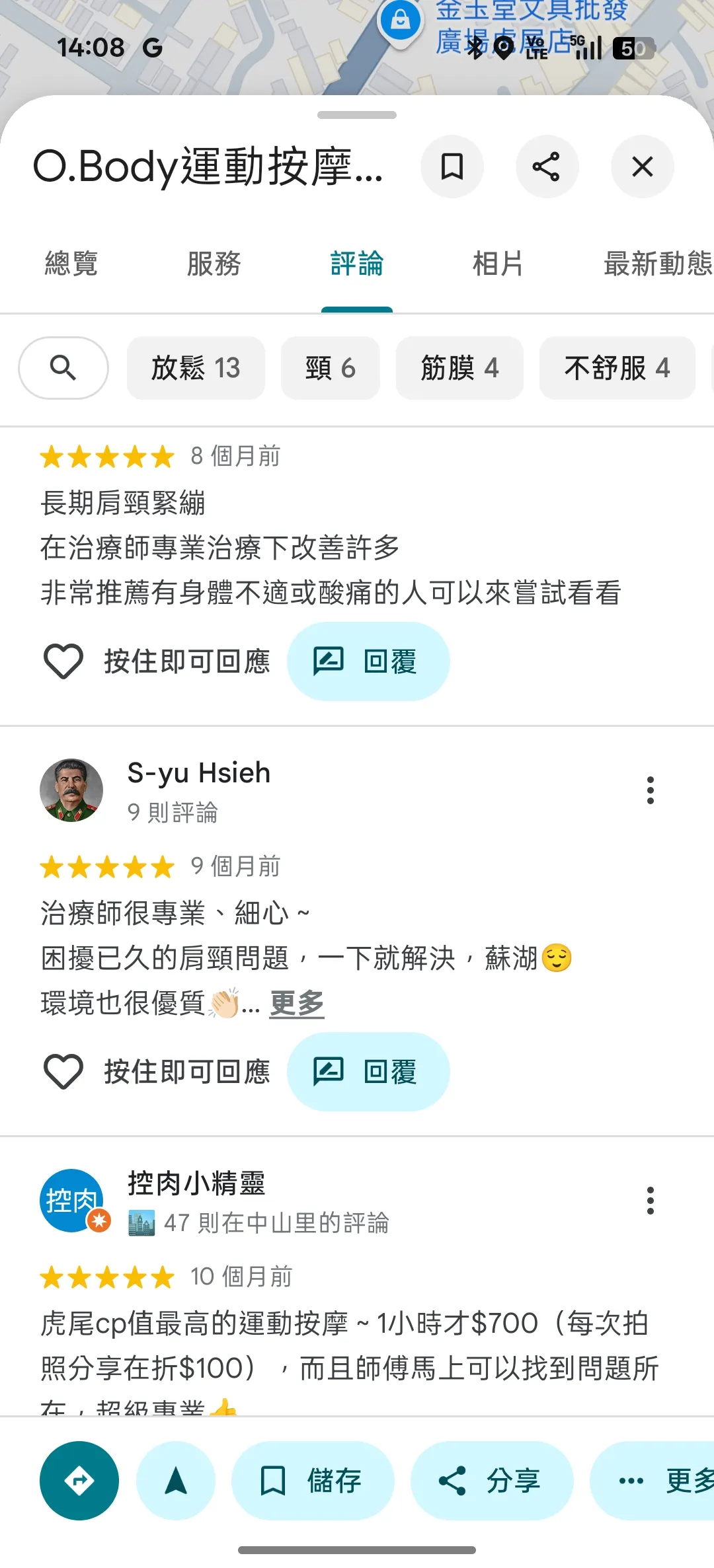
Task: Switch to the 服務 tab
Action: point(214,264)
